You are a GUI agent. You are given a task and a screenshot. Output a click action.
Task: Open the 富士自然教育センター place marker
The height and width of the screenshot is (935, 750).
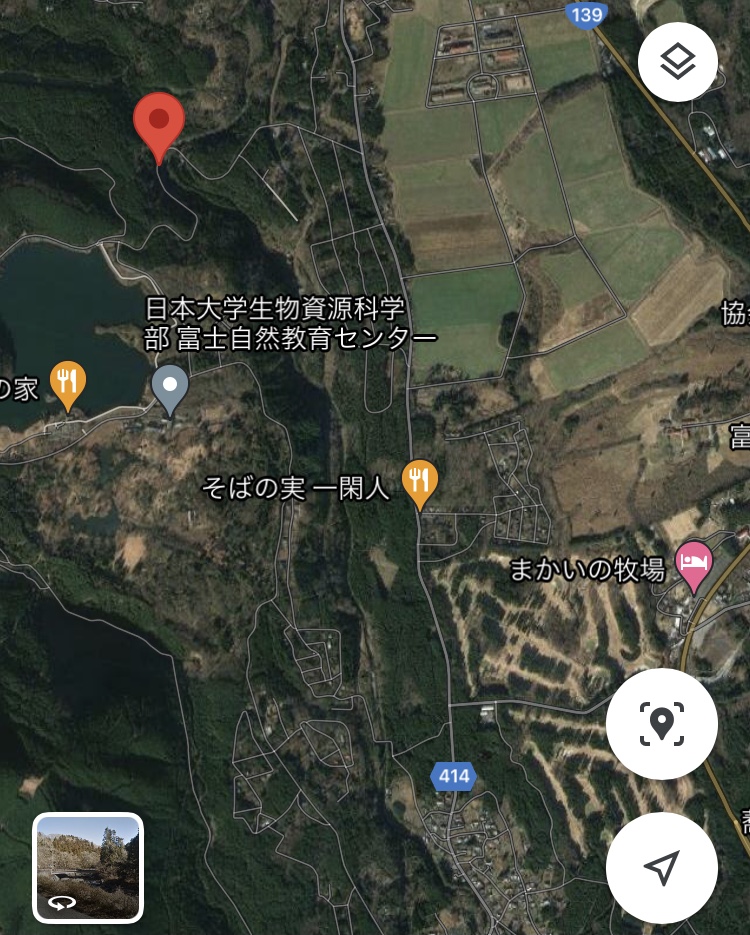170,387
